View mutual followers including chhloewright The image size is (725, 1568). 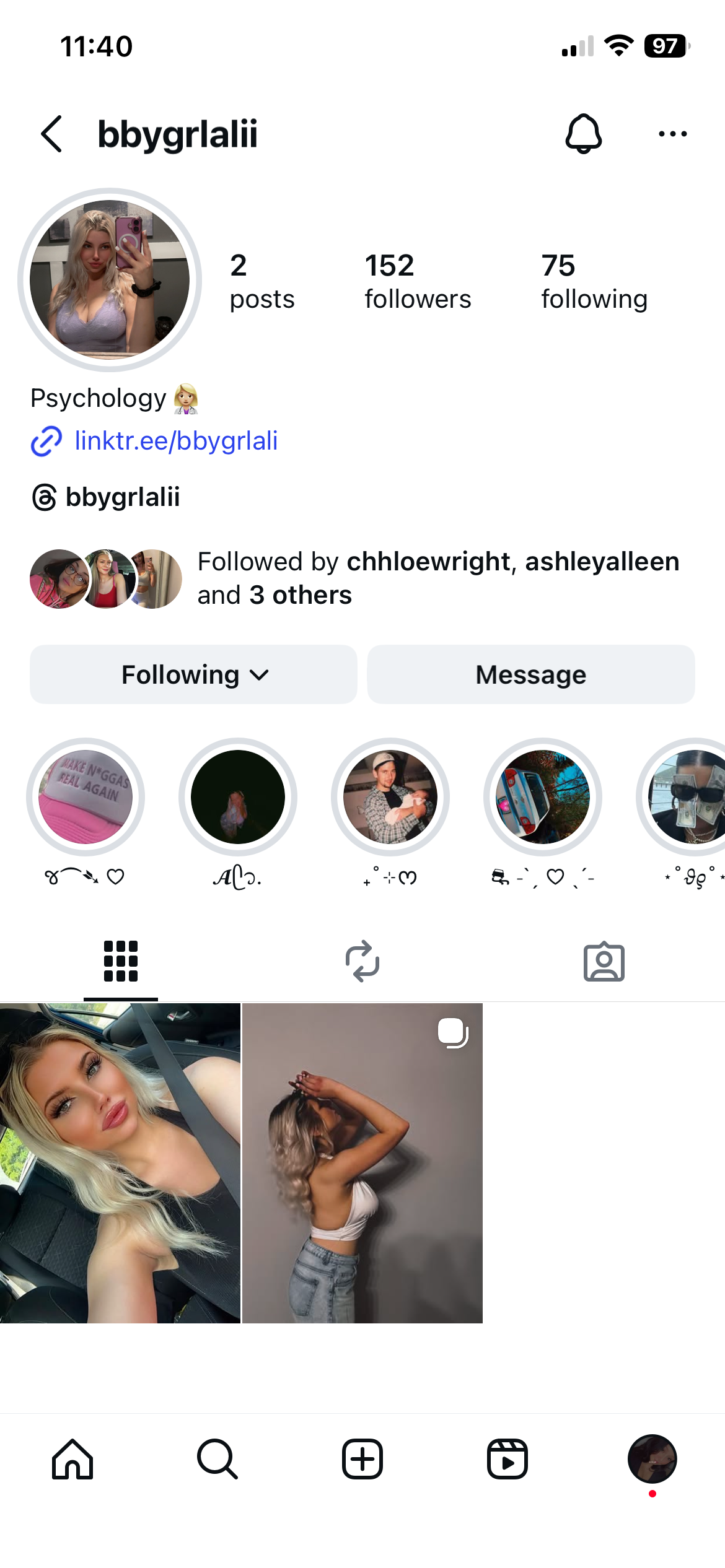[437, 578]
